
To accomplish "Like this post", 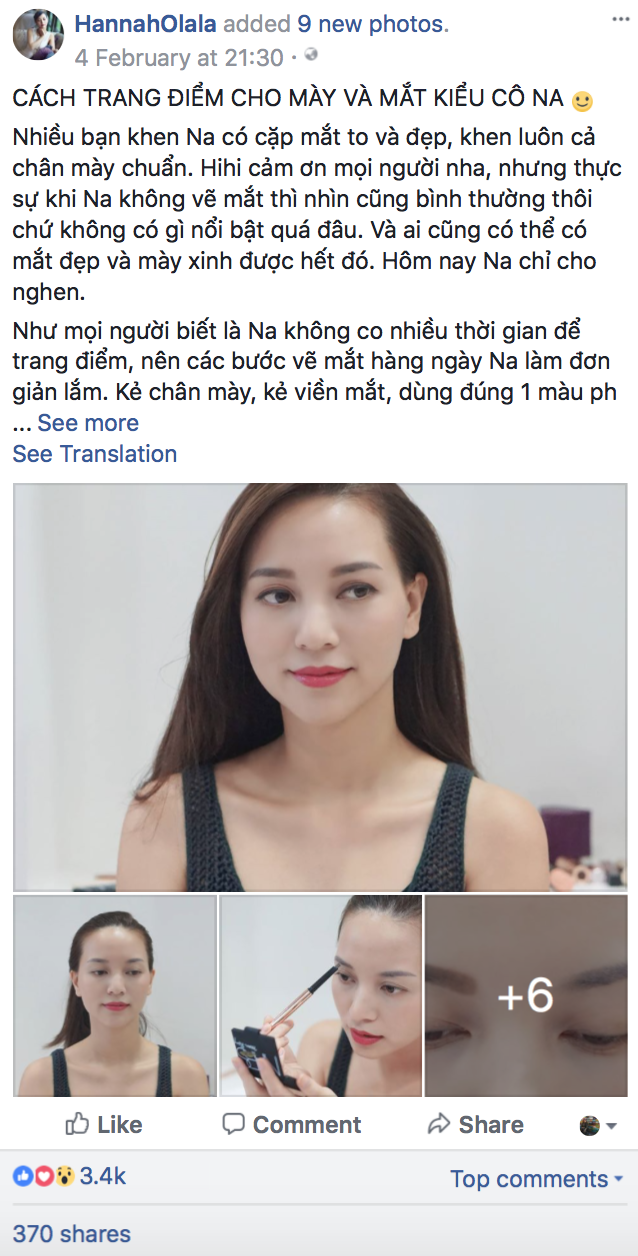I will pos(104,1125).
